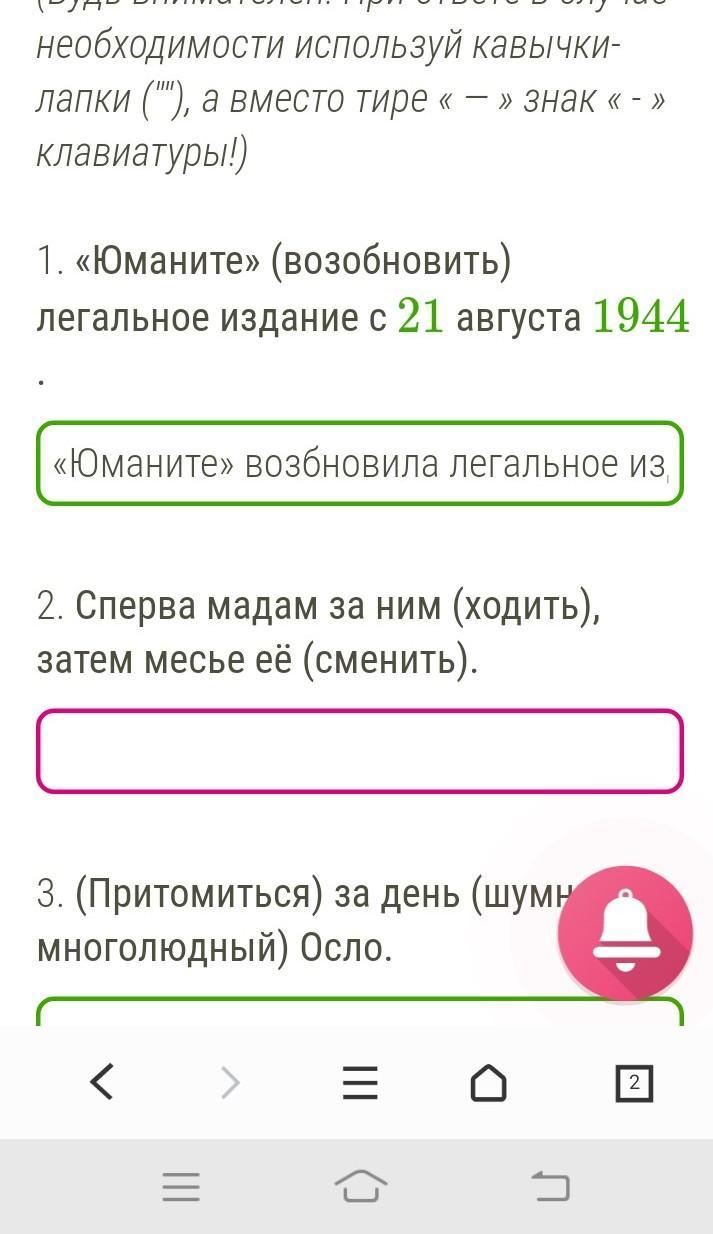The height and width of the screenshot is (1234, 713).
Task: Tap the system back button
Action: [549, 1186]
